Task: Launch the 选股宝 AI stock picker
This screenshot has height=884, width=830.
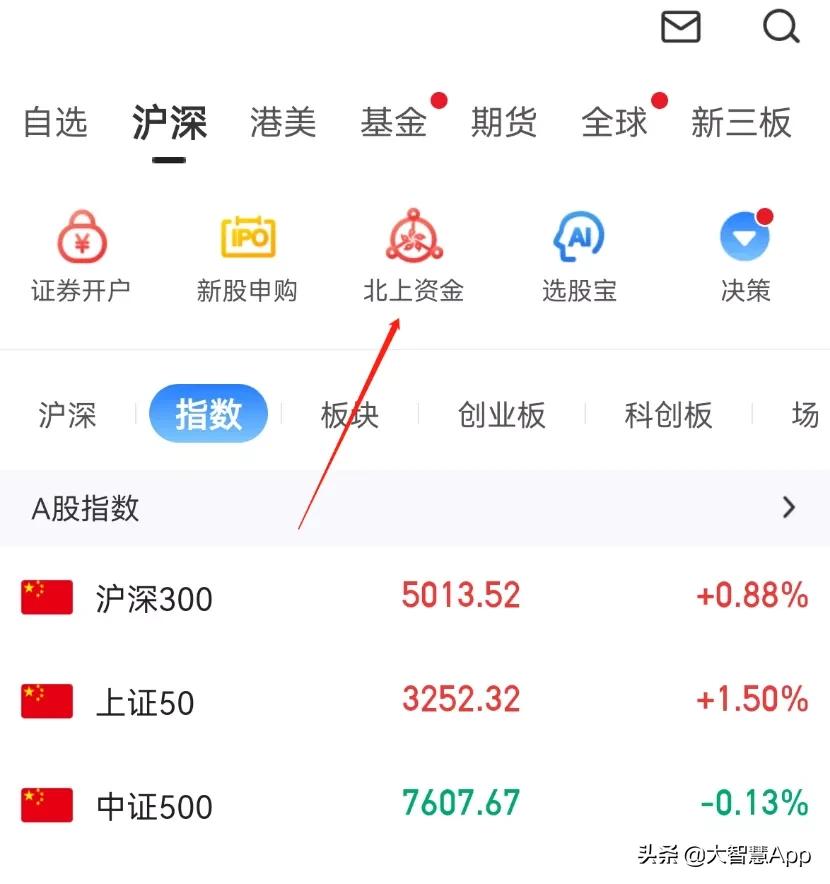Action: [579, 250]
